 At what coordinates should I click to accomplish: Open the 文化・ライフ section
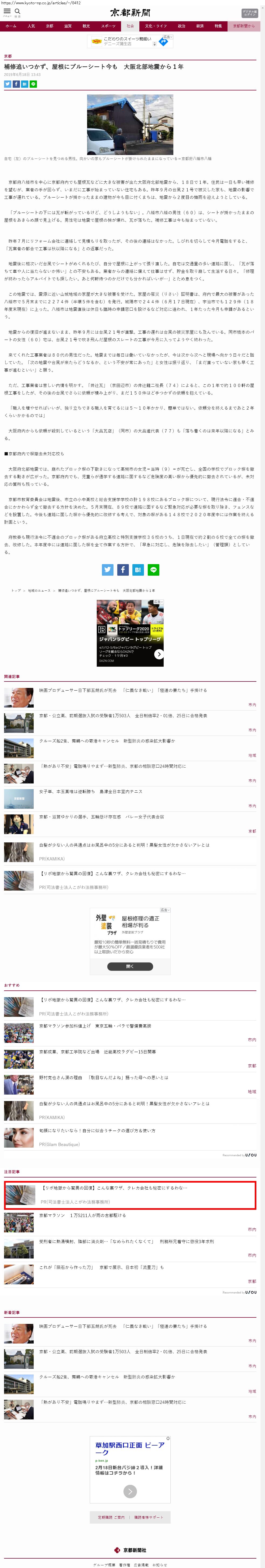pyautogui.click(x=155, y=26)
